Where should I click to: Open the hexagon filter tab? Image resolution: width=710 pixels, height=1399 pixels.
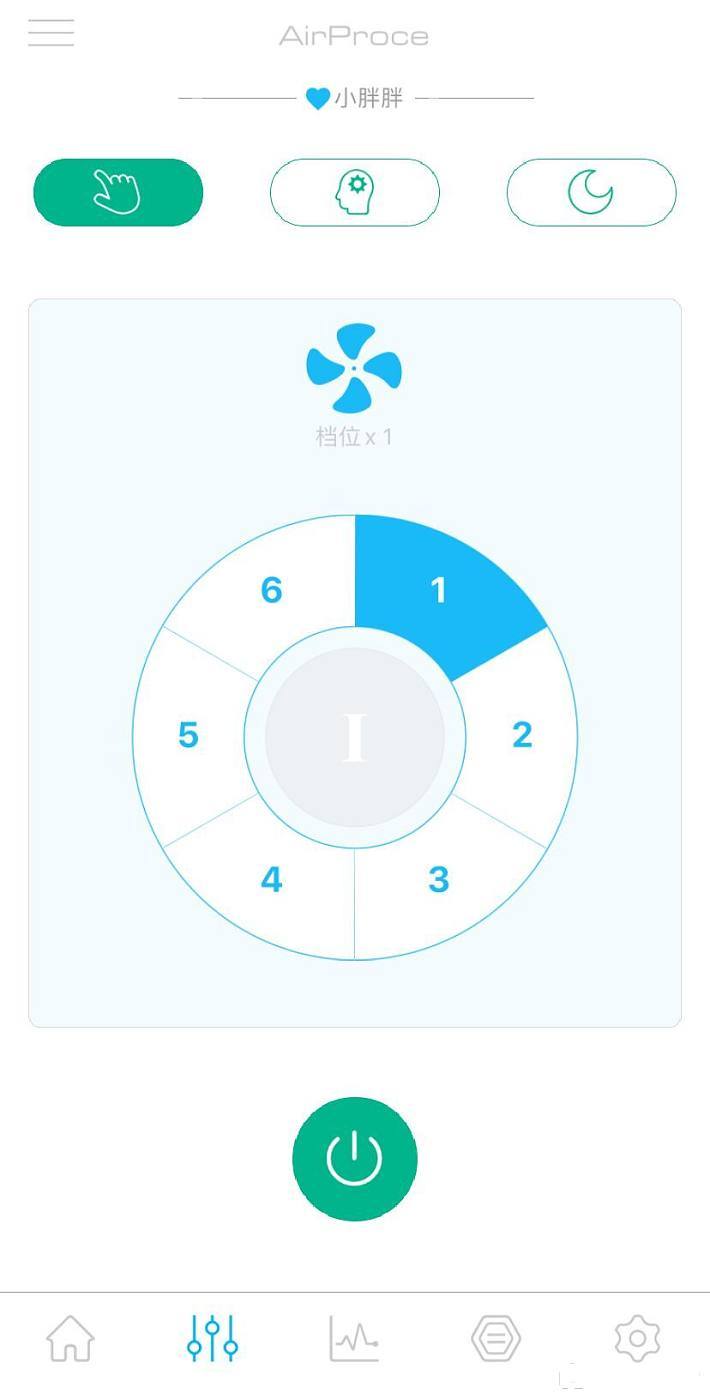tap(496, 1338)
